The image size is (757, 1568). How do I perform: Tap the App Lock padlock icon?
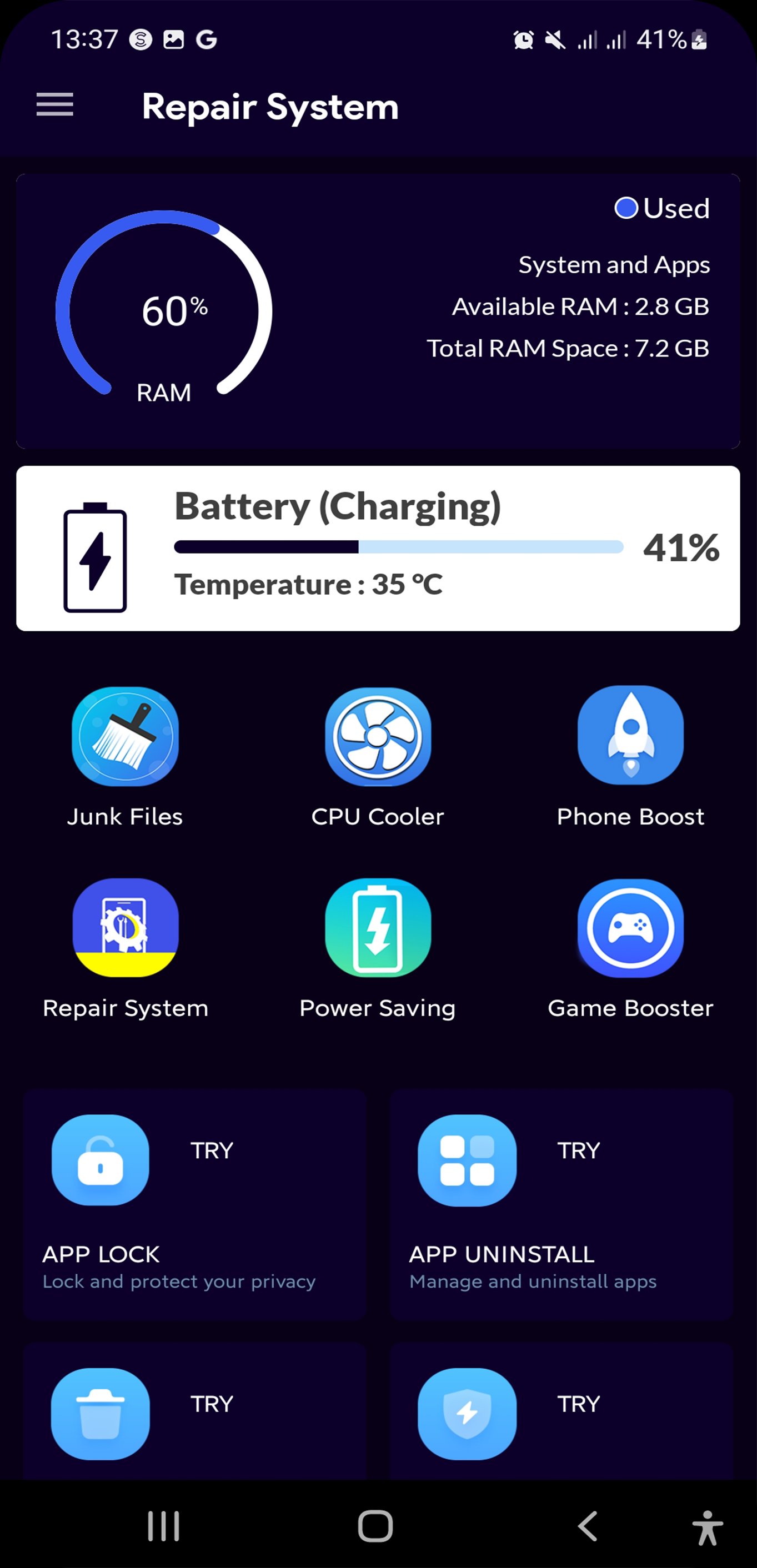[x=100, y=1161]
